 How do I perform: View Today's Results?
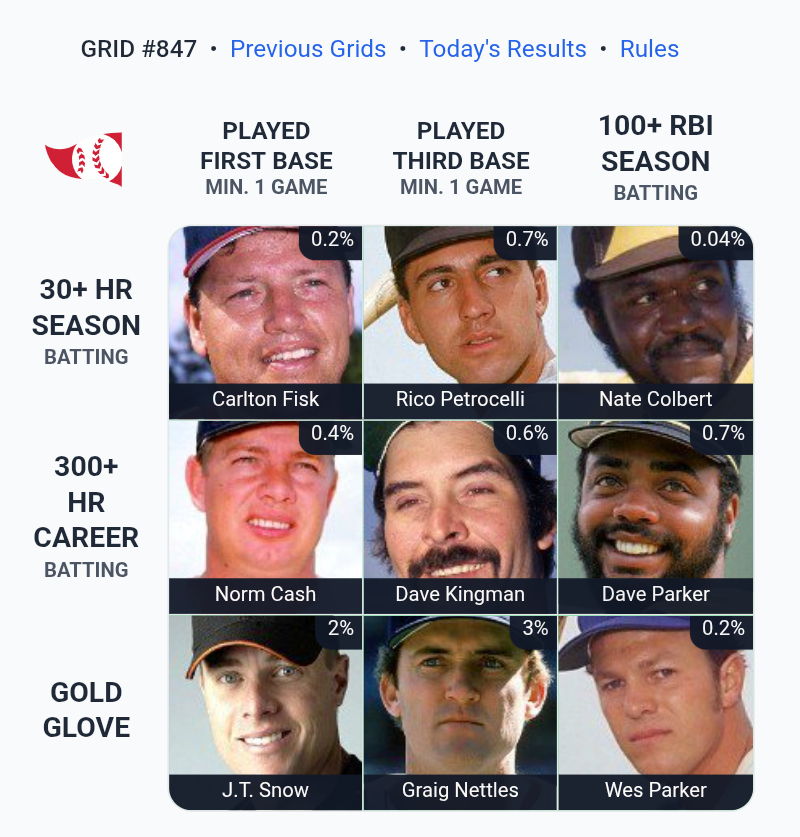(x=502, y=49)
